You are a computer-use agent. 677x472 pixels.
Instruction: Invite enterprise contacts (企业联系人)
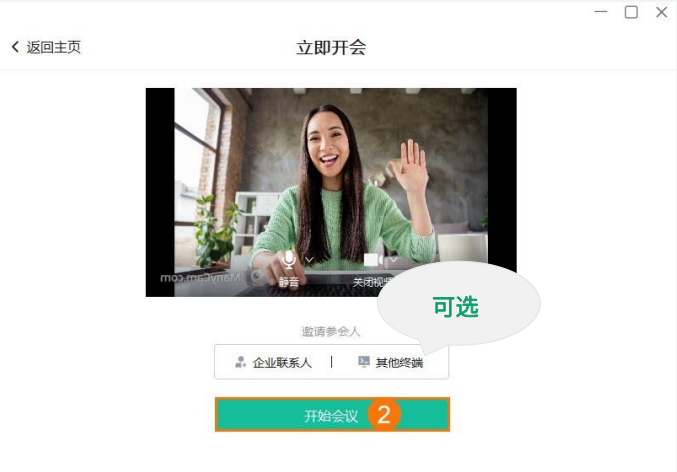tap(273, 362)
